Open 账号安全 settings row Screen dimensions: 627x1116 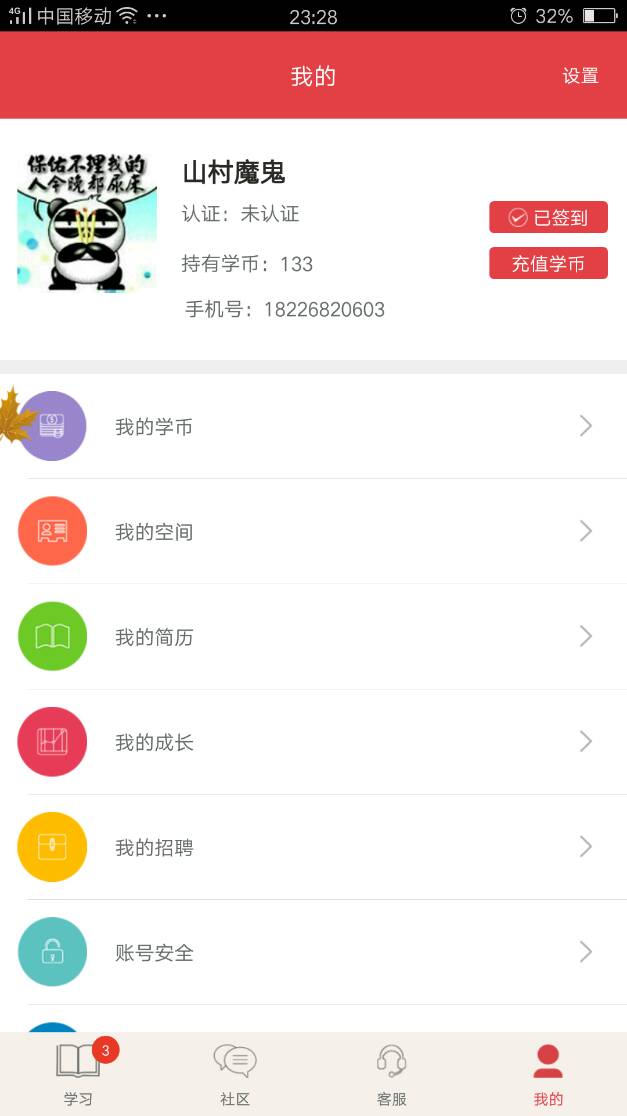(313, 952)
